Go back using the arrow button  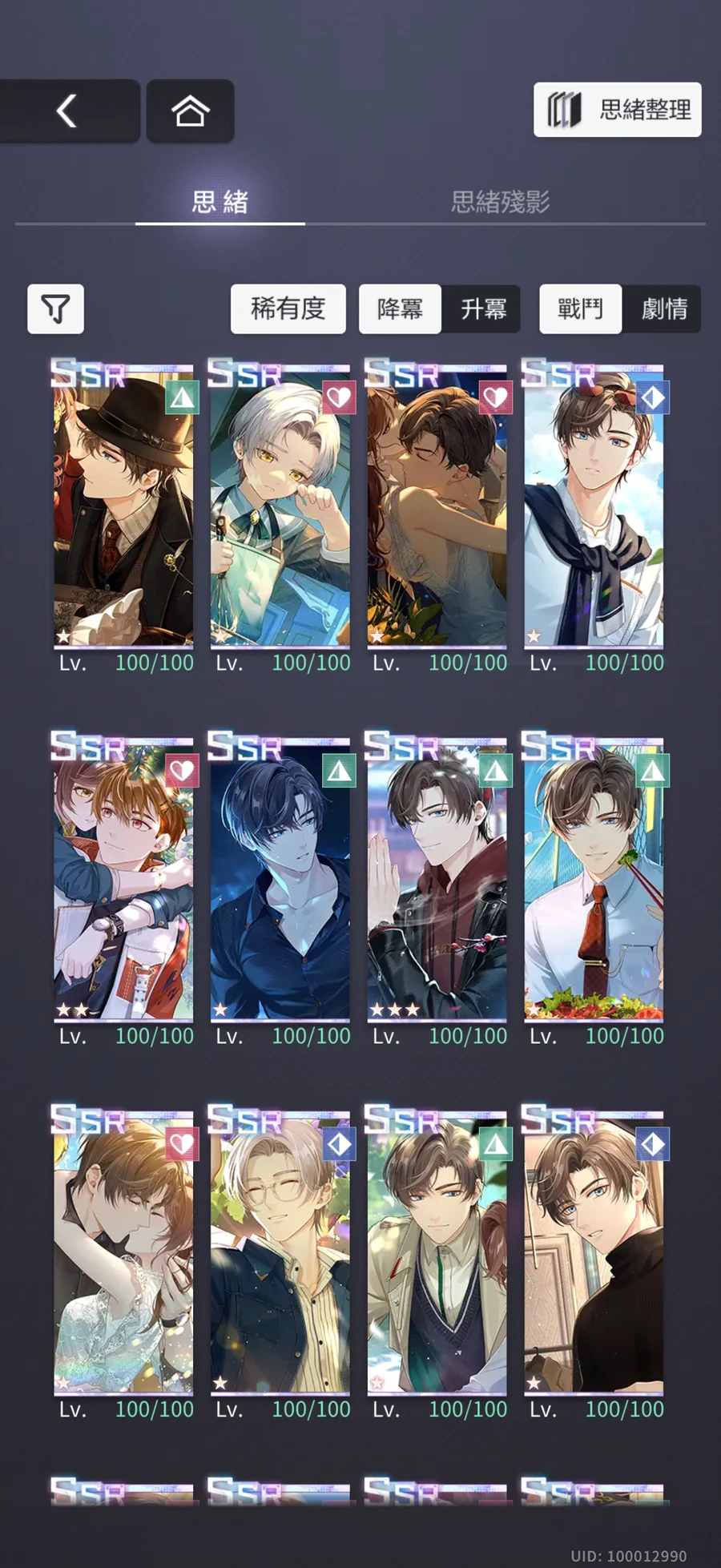[68, 111]
